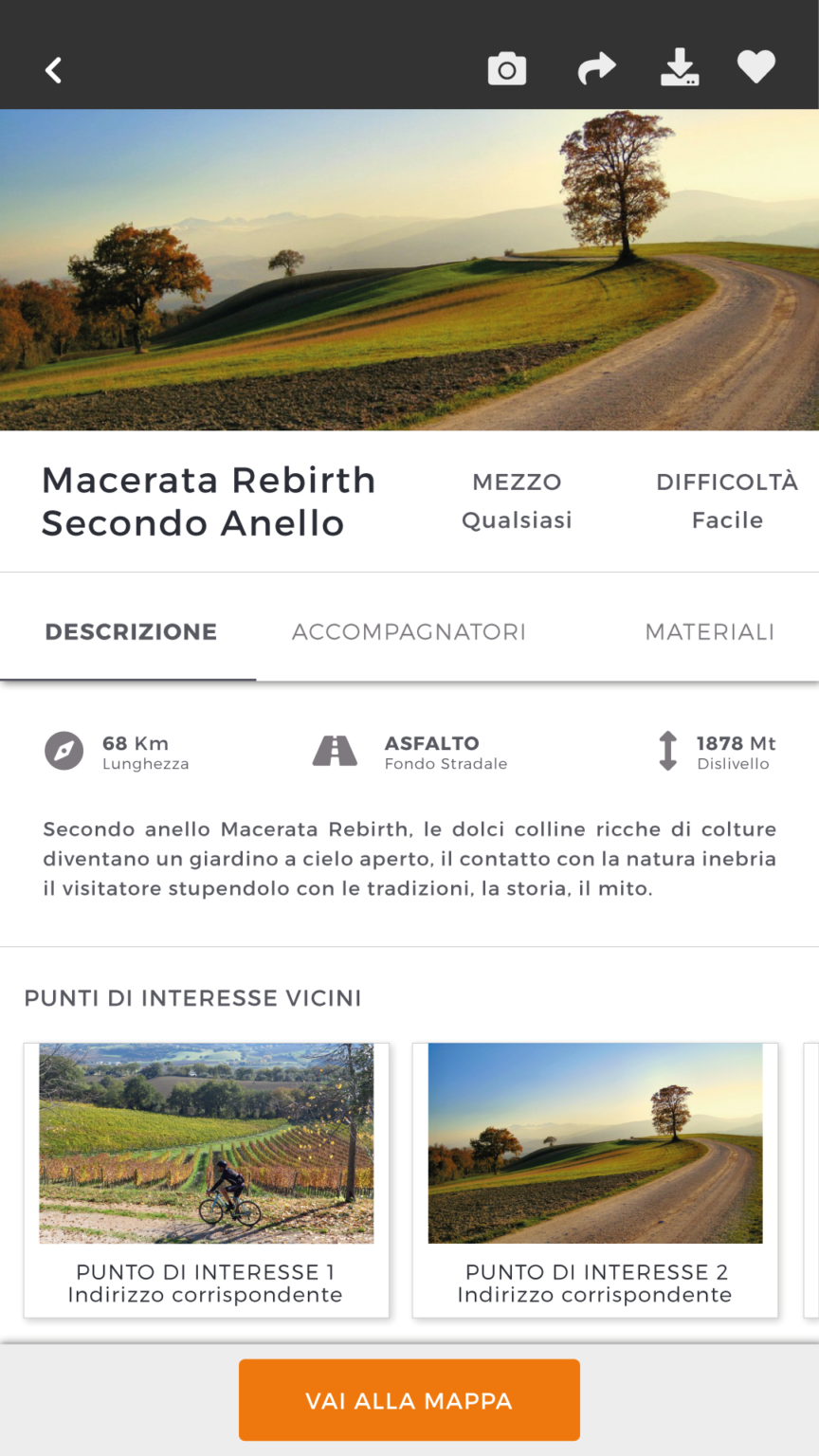The width and height of the screenshot is (819, 1456).
Task: Share this route
Action: tap(596, 69)
